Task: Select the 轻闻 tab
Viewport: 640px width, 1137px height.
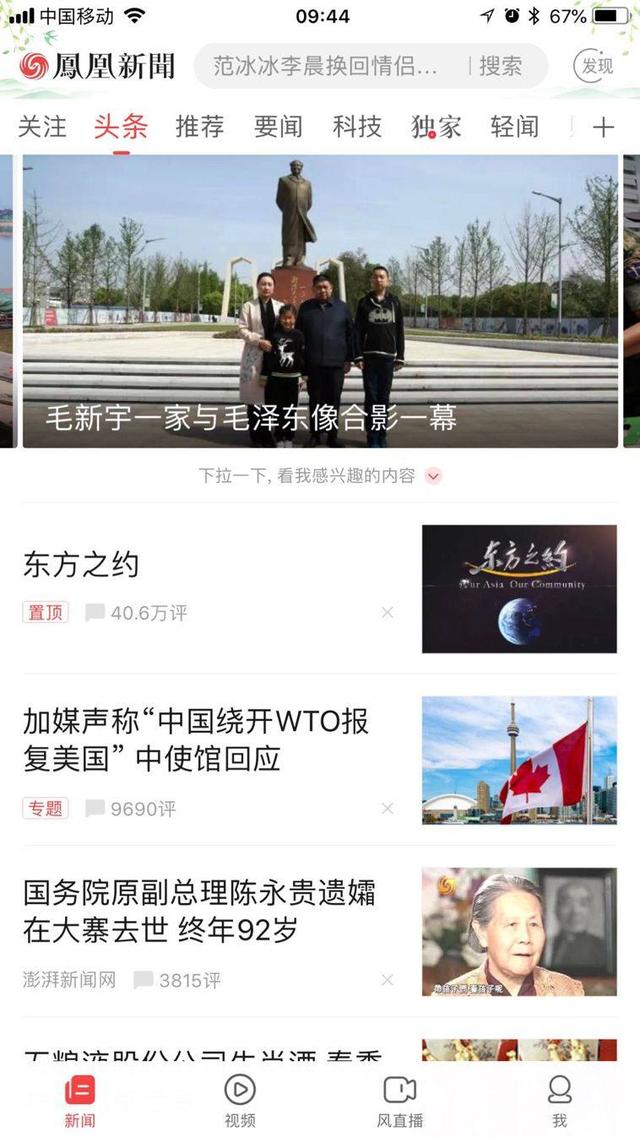Action: click(515, 127)
